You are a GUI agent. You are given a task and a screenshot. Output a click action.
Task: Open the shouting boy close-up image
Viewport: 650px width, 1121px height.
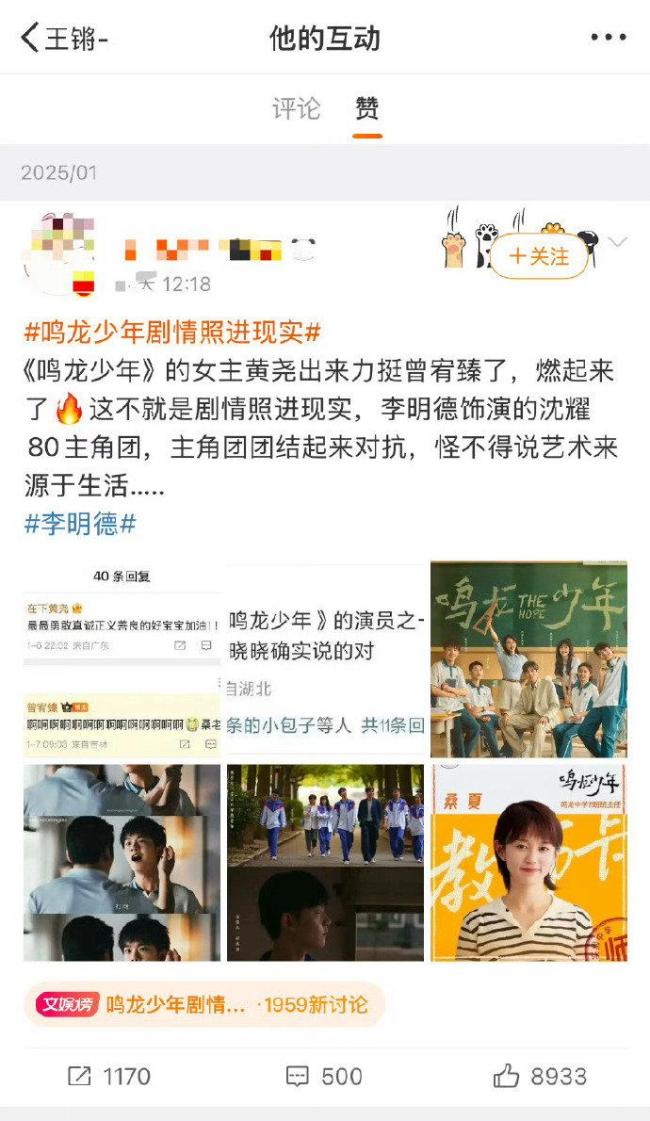pos(122,863)
